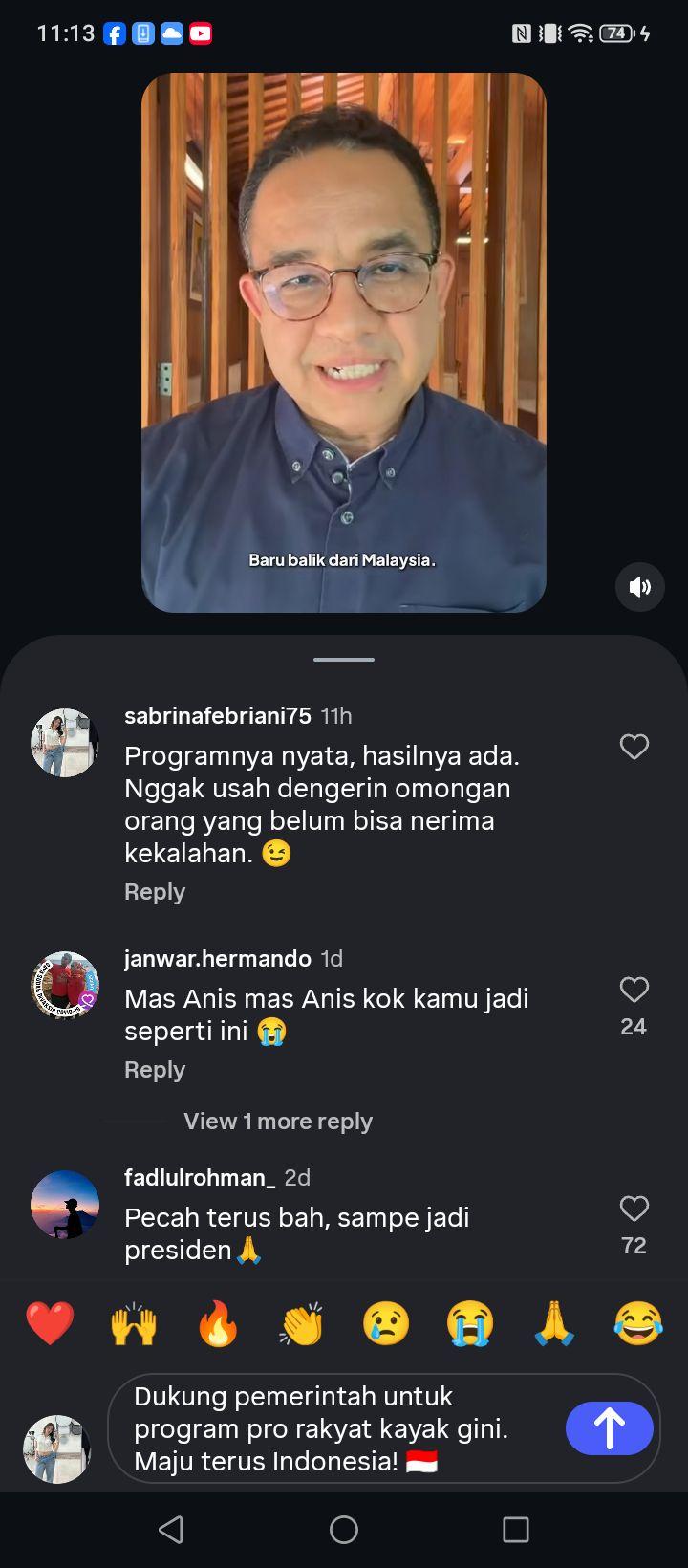Tap the video to pause it

click(344, 342)
